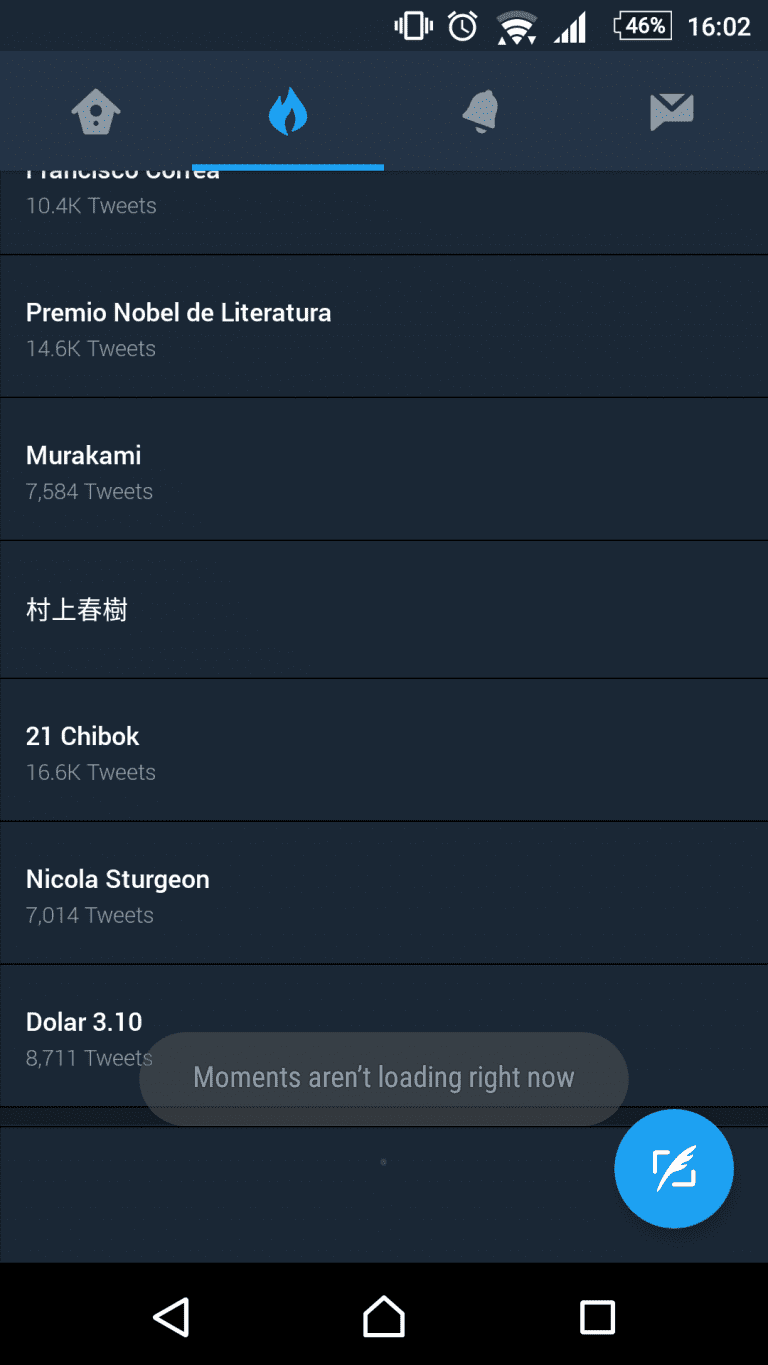Switch to the Messages envelope tab

[x=672, y=111]
